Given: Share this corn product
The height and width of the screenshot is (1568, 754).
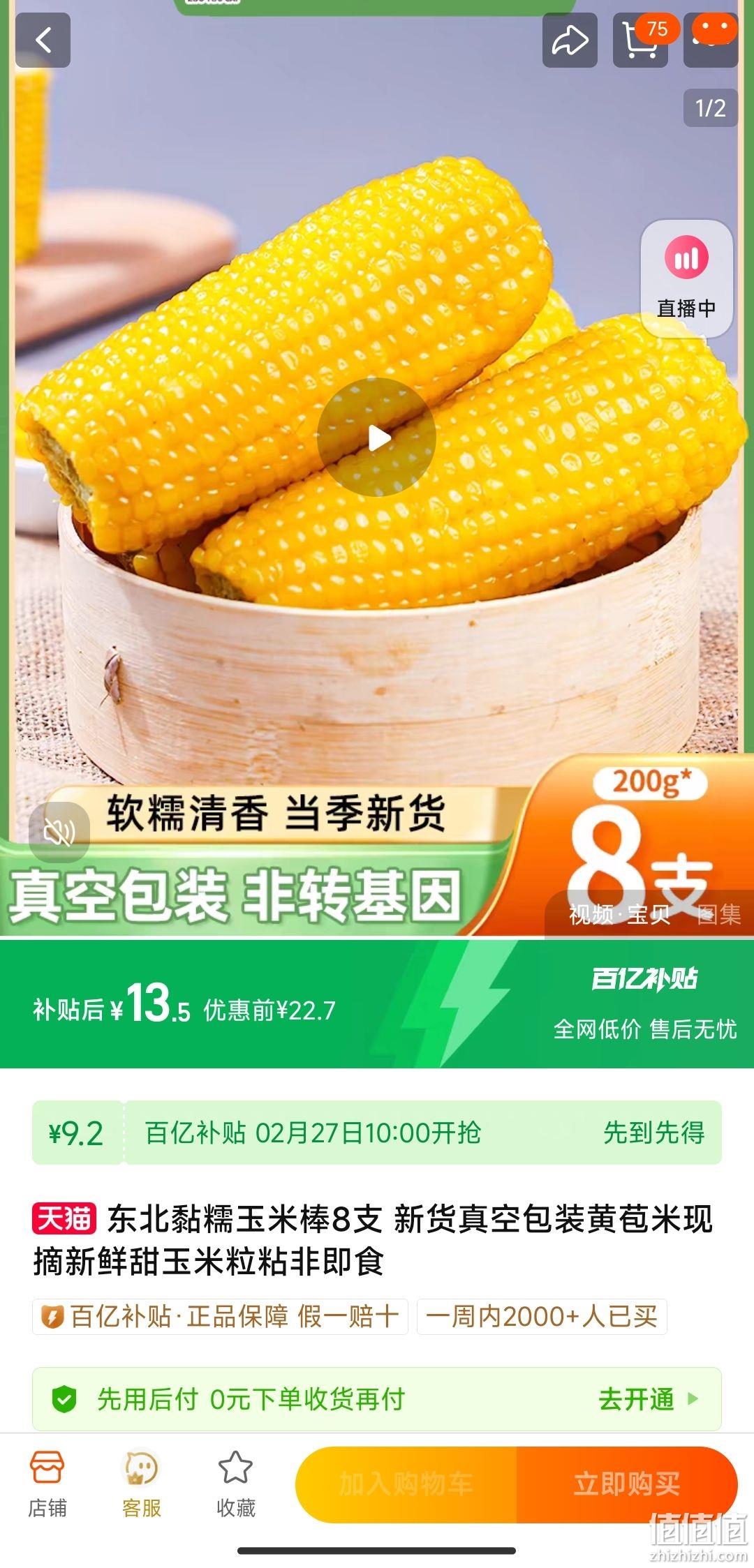Looking at the screenshot, I should (x=570, y=40).
